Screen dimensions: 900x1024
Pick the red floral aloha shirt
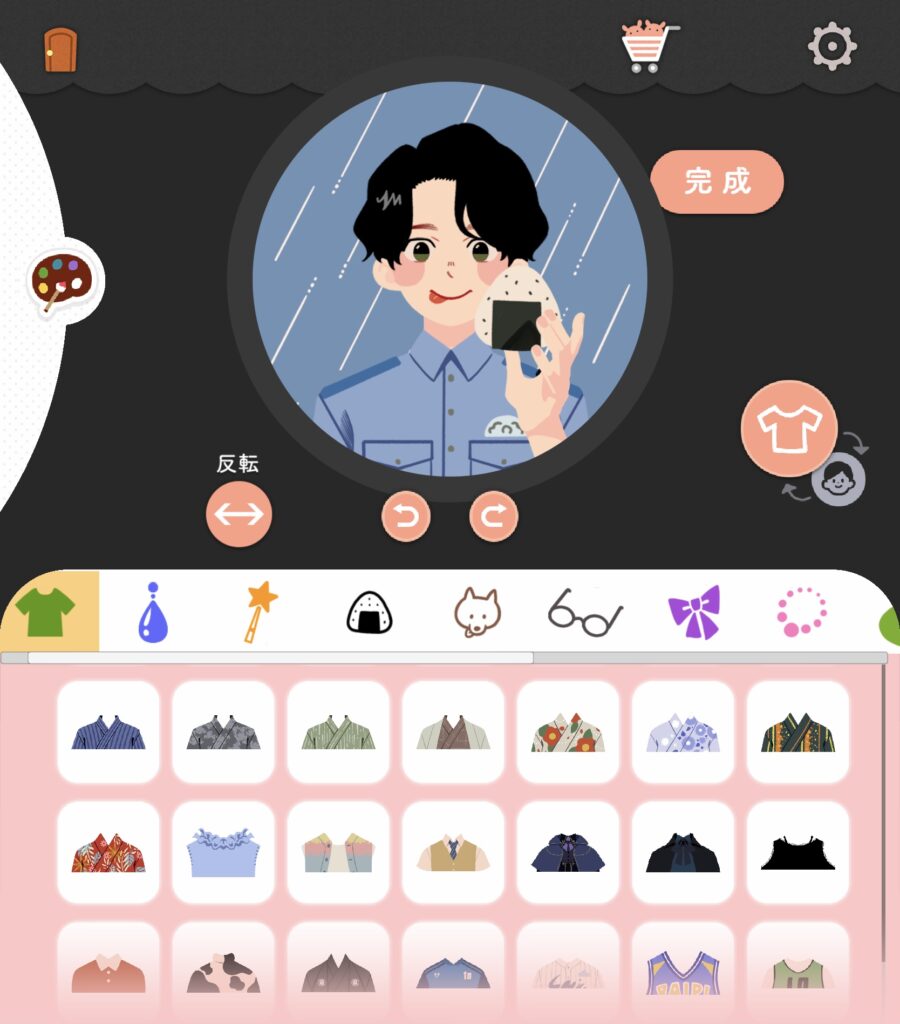pyautogui.click(x=108, y=852)
